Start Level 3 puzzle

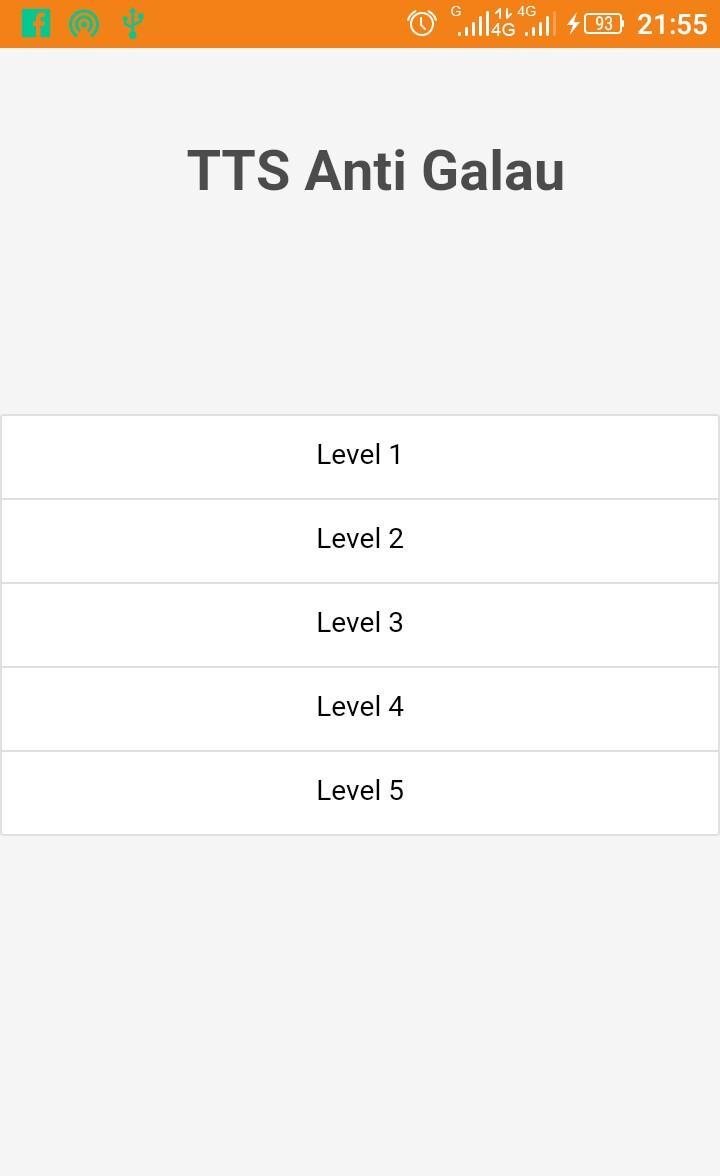[x=359, y=624]
